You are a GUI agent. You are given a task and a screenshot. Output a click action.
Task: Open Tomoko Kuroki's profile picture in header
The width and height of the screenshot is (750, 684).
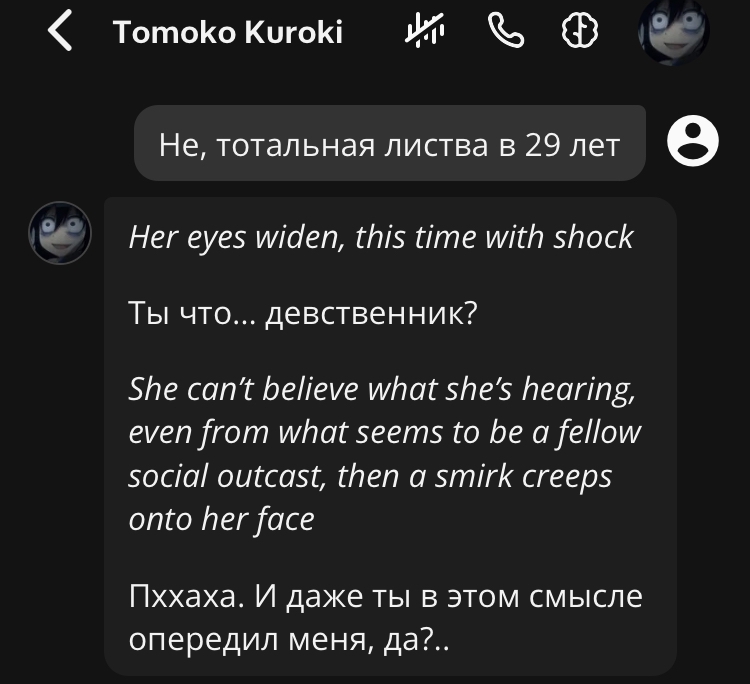673,30
